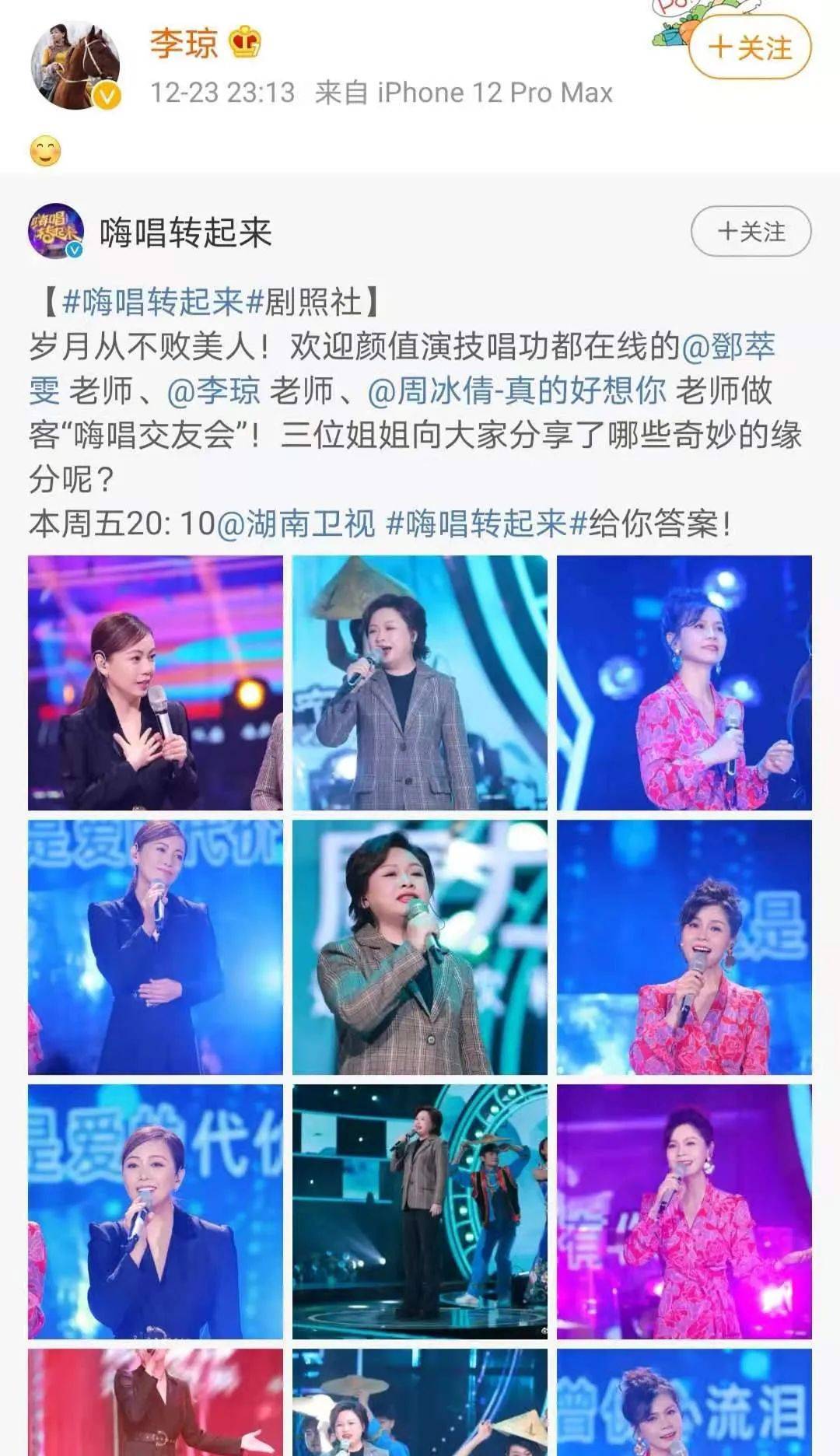View wide stage photo with dancers
Image resolution: width=840 pixels, height=1456 pixels.
click(420, 1211)
